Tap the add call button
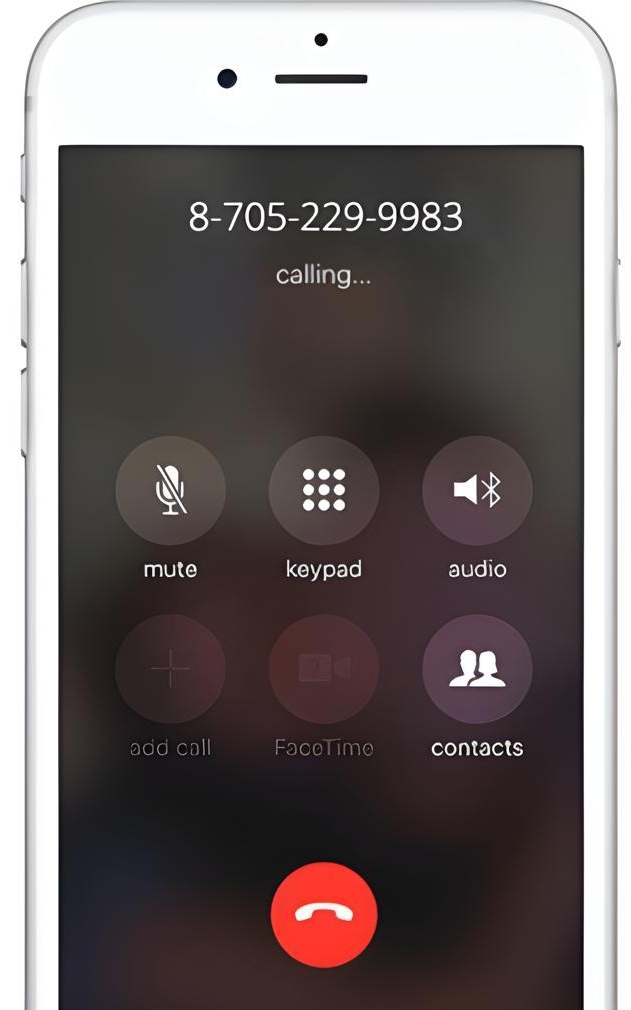The image size is (631, 1010). click(x=170, y=669)
